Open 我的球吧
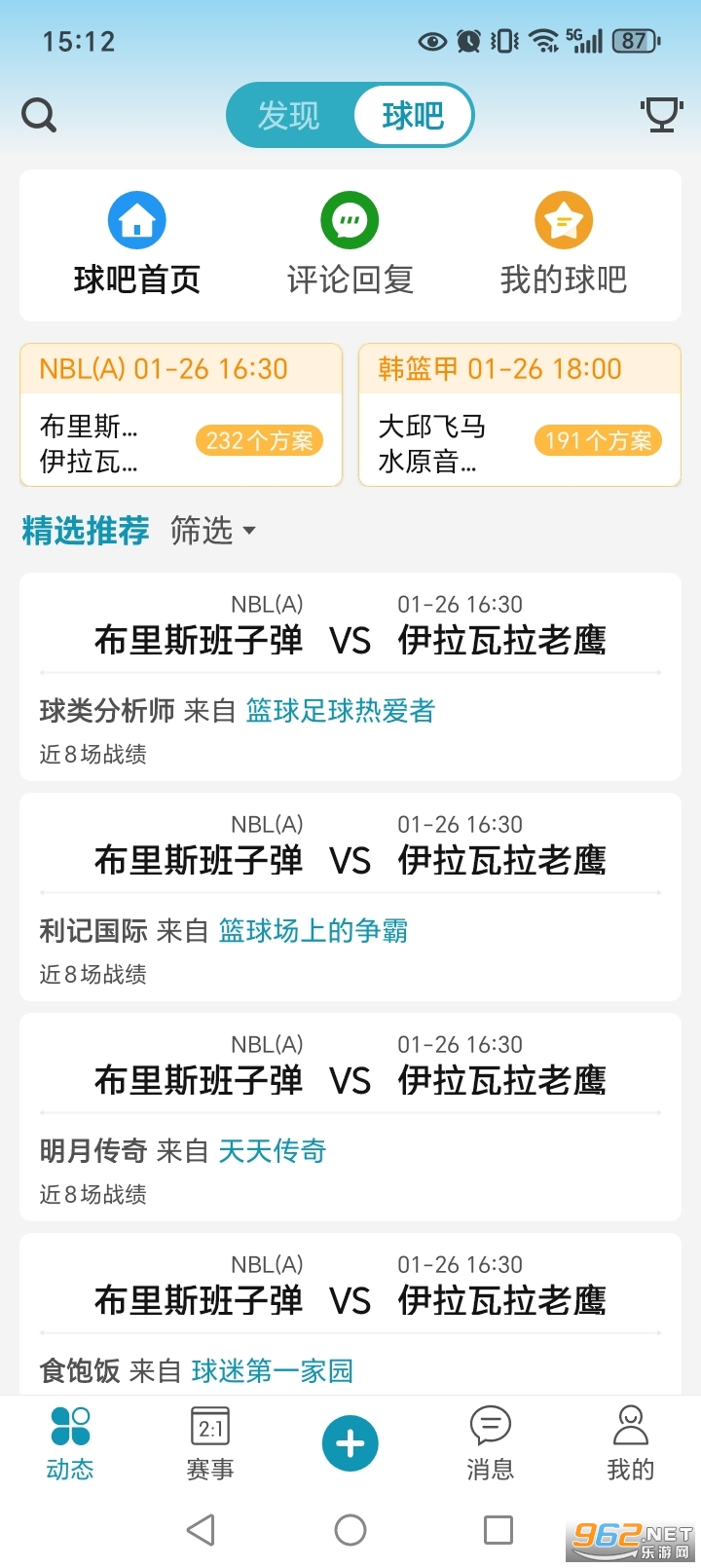 click(x=564, y=243)
